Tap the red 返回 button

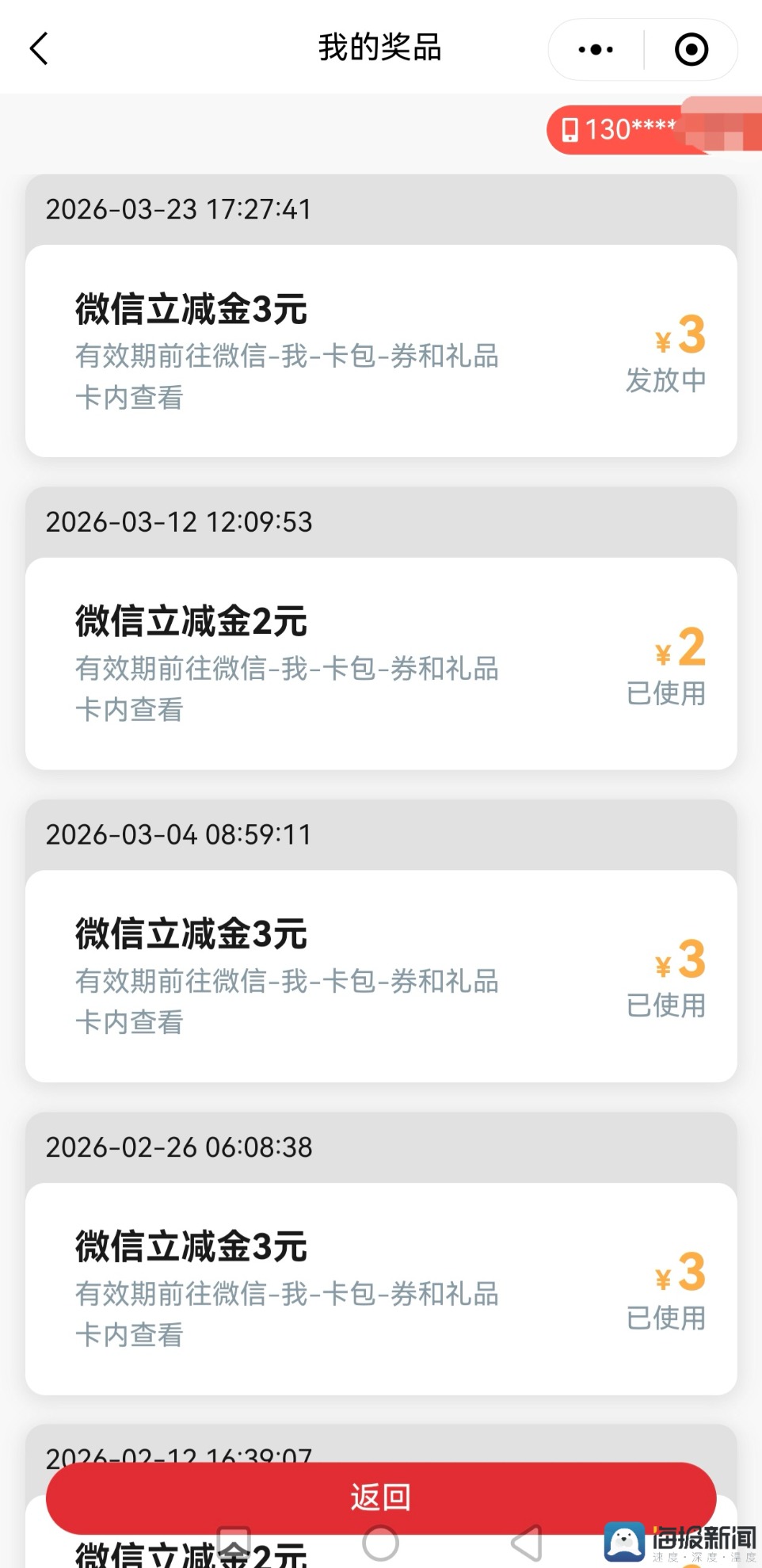click(x=381, y=1497)
